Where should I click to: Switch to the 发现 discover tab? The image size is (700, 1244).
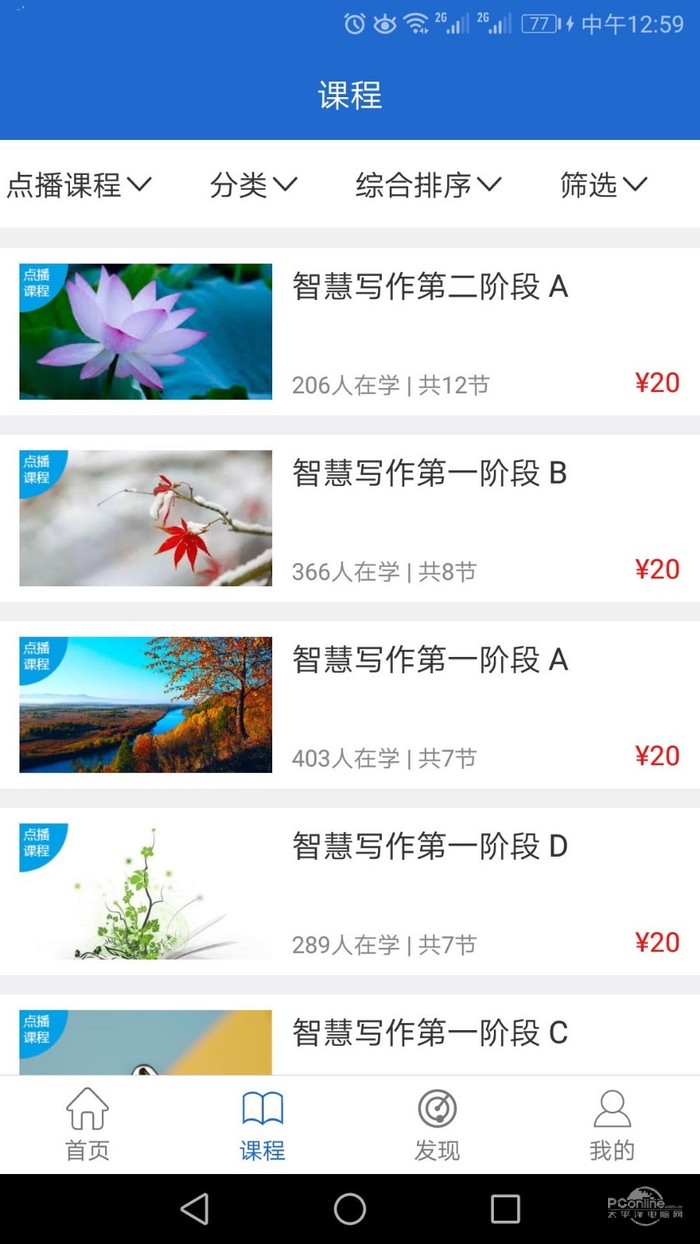pyautogui.click(x=437, y=1125)
